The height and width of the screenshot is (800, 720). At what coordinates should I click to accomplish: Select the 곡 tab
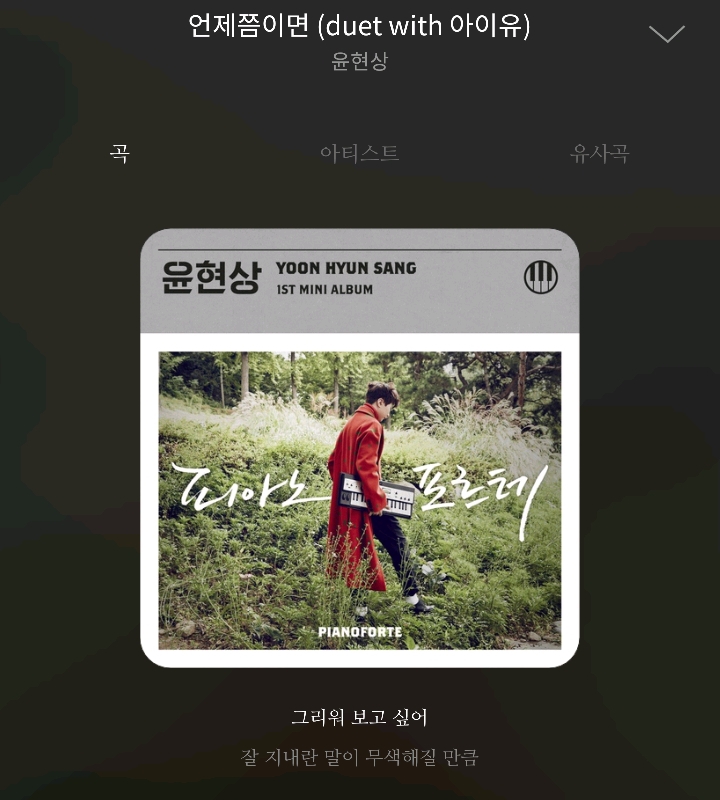(119, 153)
